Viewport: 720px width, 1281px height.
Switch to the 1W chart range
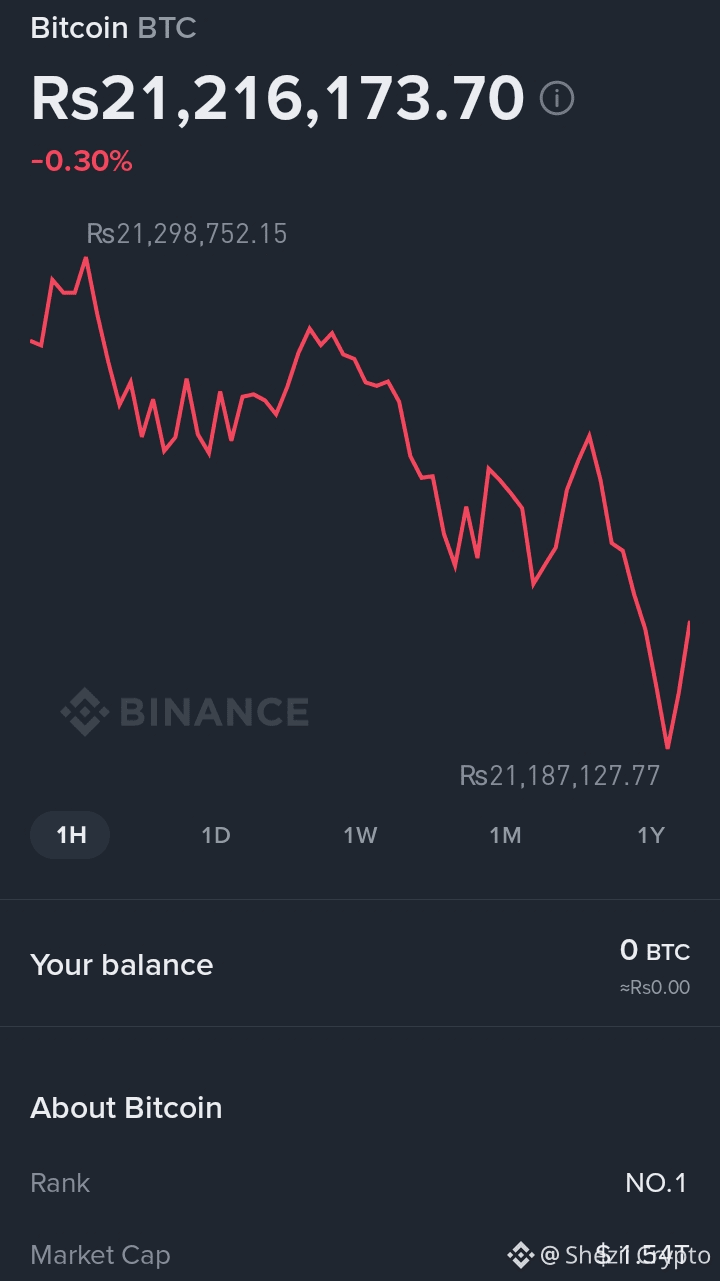(360, 835)
